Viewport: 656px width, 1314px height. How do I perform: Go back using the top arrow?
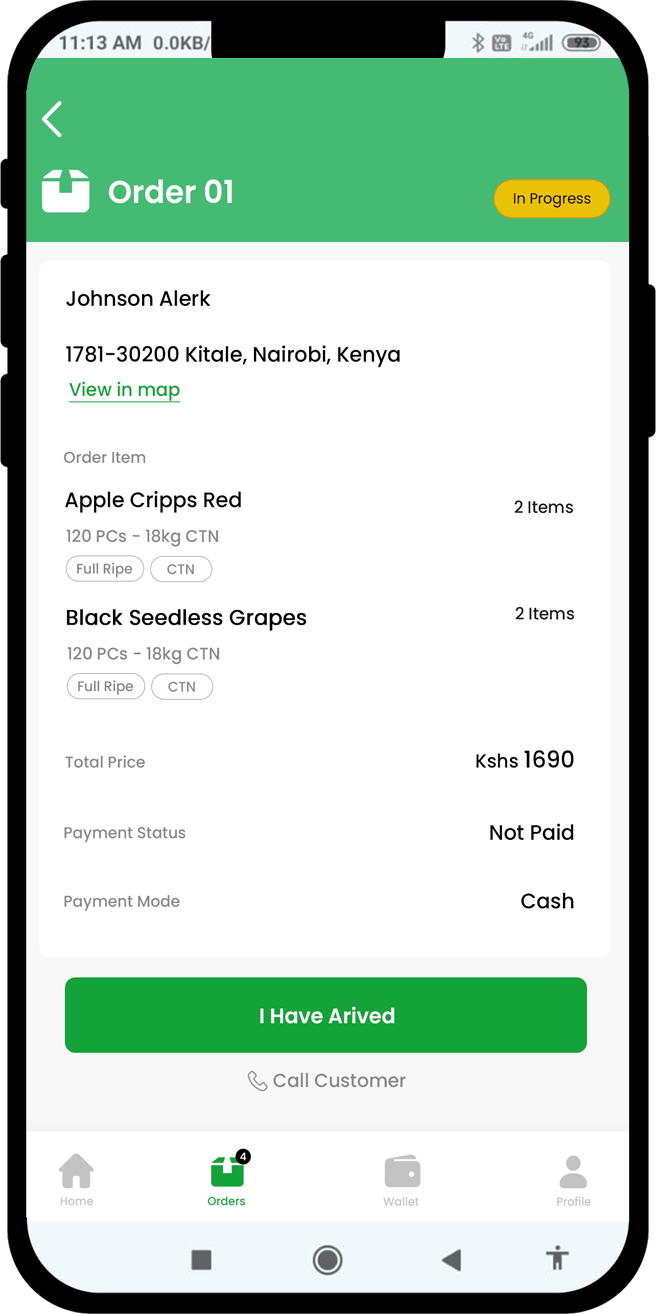point(52,119)
